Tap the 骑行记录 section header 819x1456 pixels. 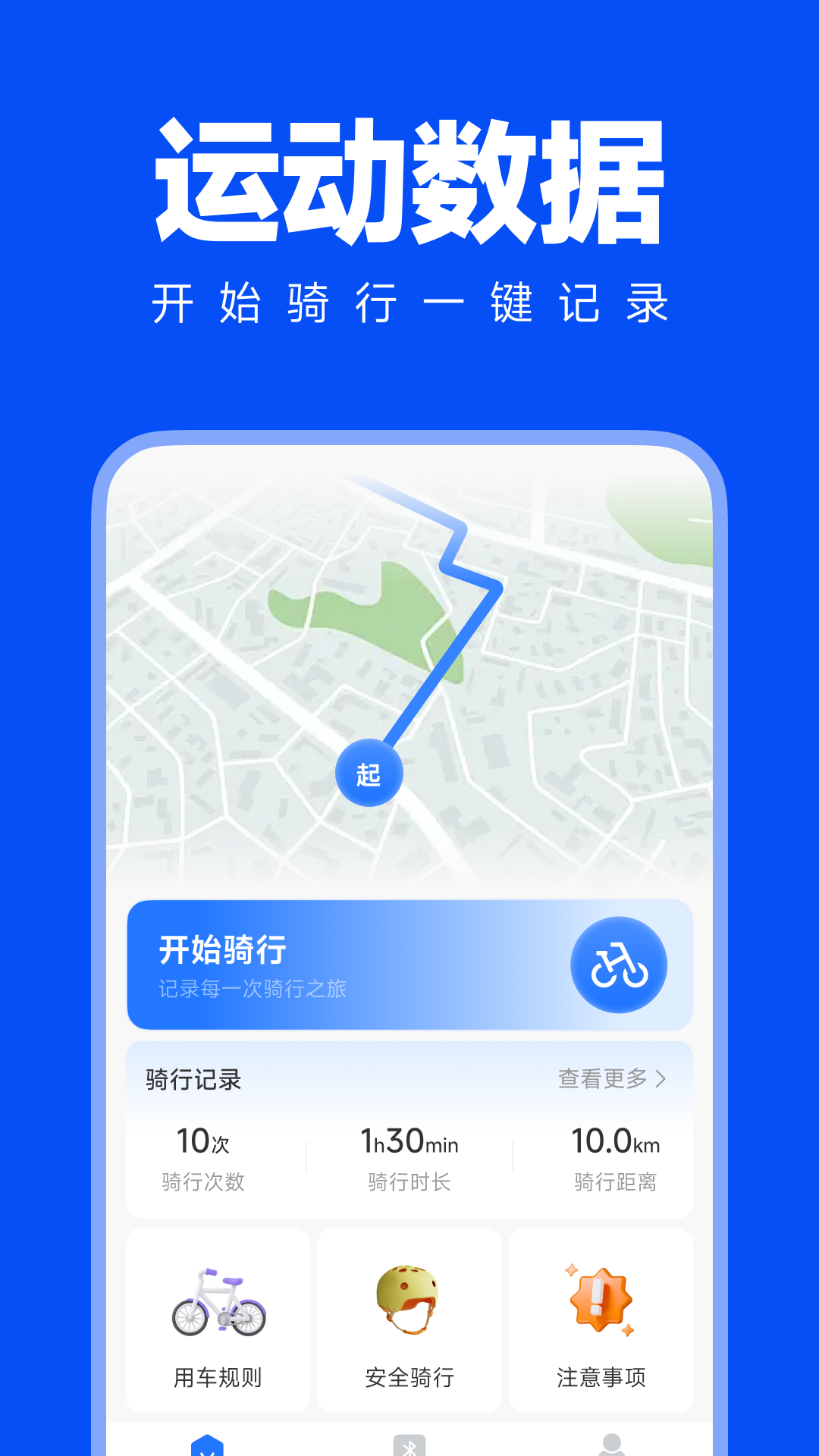(x=193, y=1080)
